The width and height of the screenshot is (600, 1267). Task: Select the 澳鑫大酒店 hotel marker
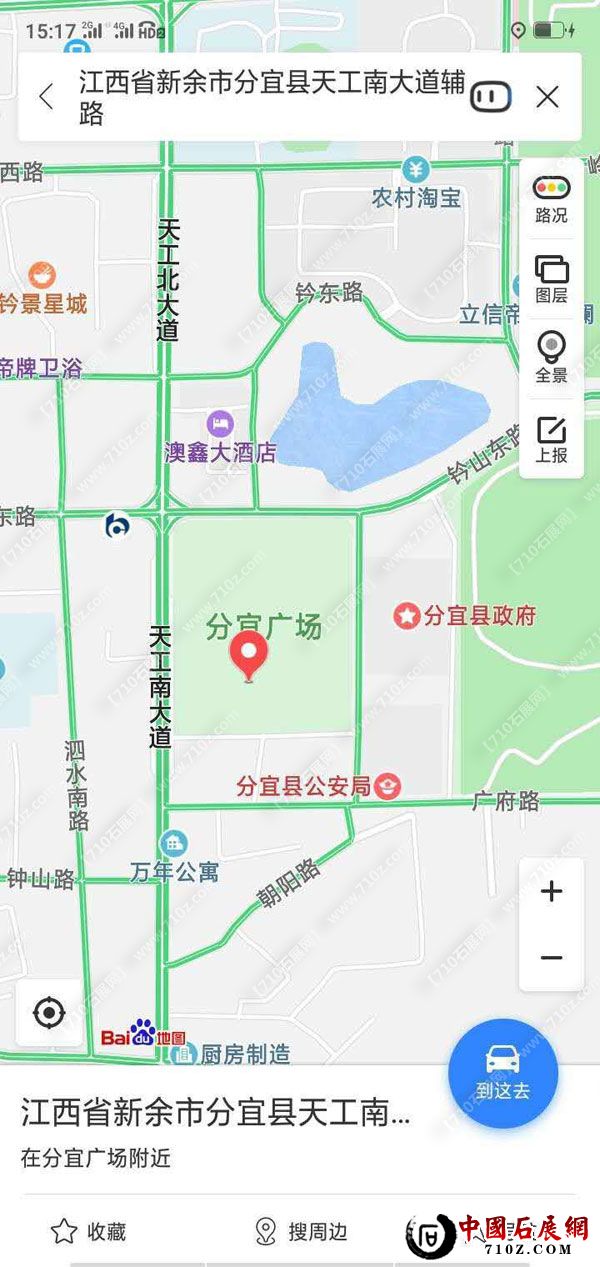click(x=220, y=424)
